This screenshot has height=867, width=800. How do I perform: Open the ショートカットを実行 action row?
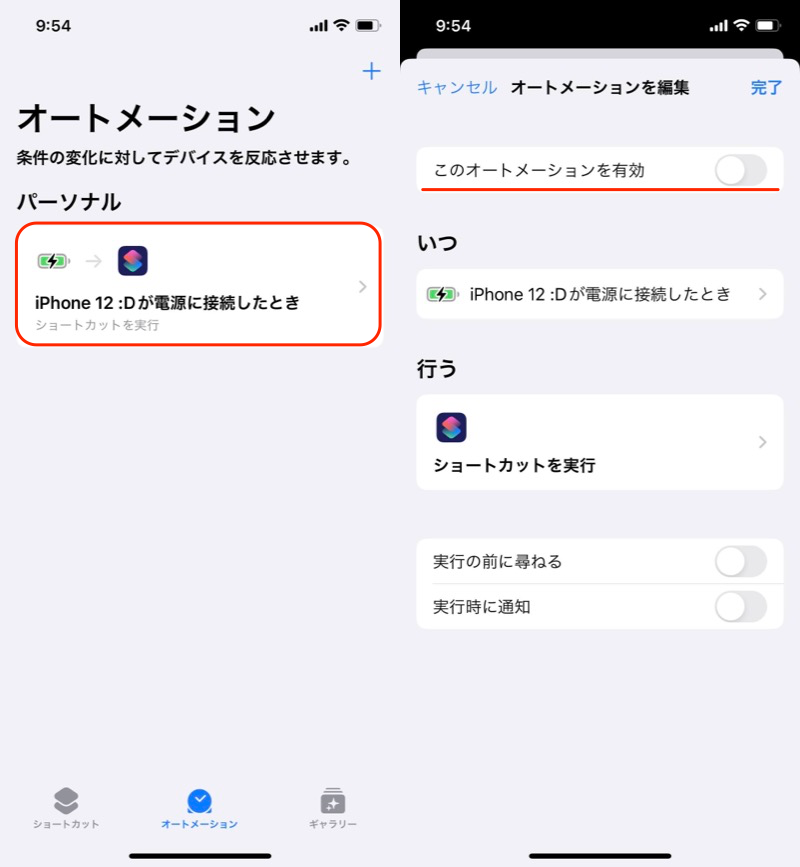pyautogui.click(x=599, y=442)
